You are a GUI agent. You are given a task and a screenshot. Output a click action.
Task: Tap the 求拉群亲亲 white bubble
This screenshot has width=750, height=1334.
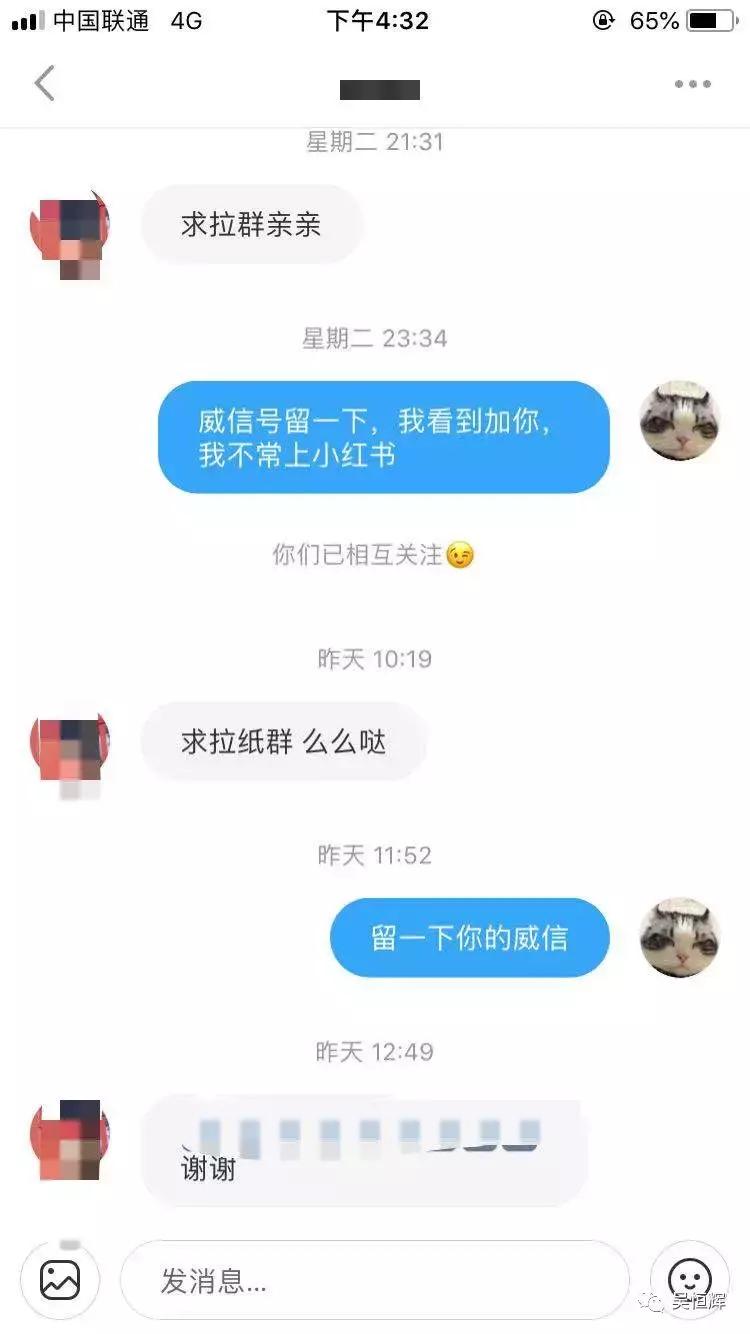click(251, 222)
